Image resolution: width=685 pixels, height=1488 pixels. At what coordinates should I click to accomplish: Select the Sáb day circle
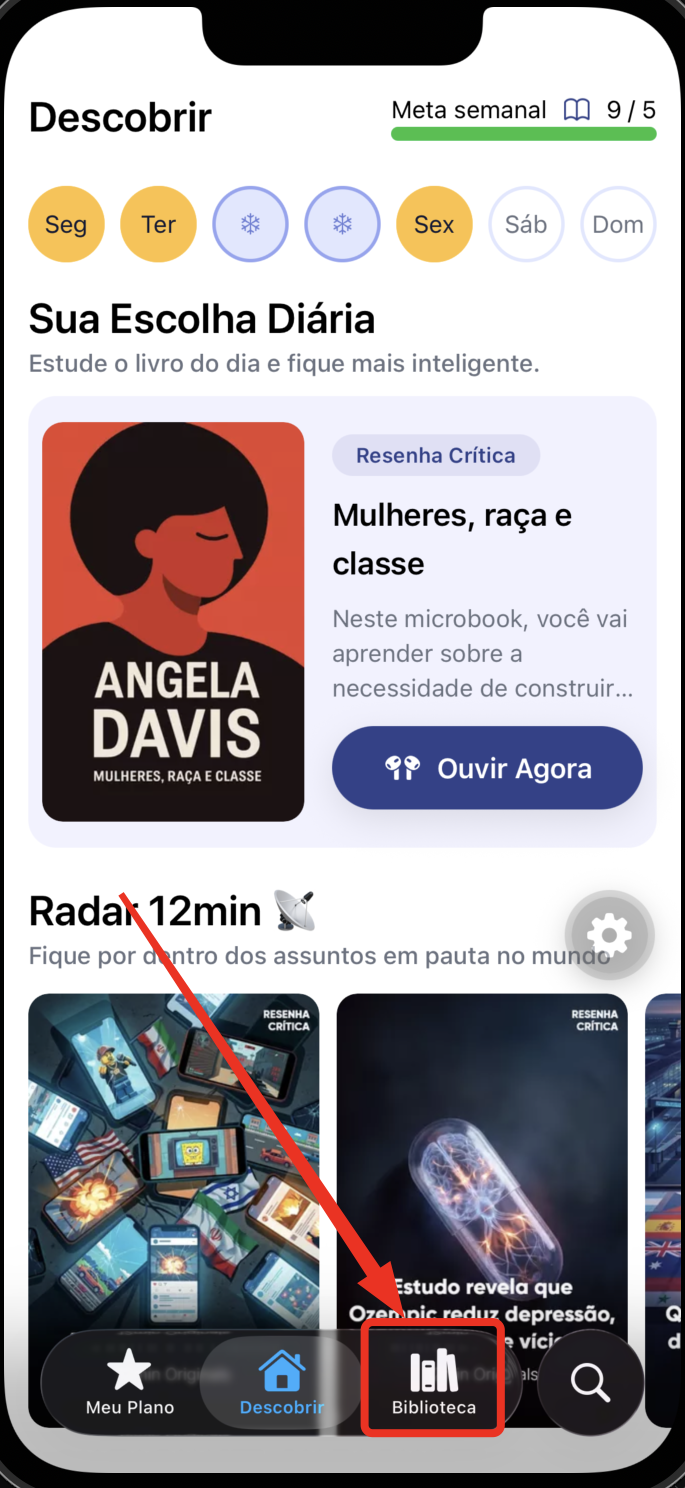pos(526,224)
